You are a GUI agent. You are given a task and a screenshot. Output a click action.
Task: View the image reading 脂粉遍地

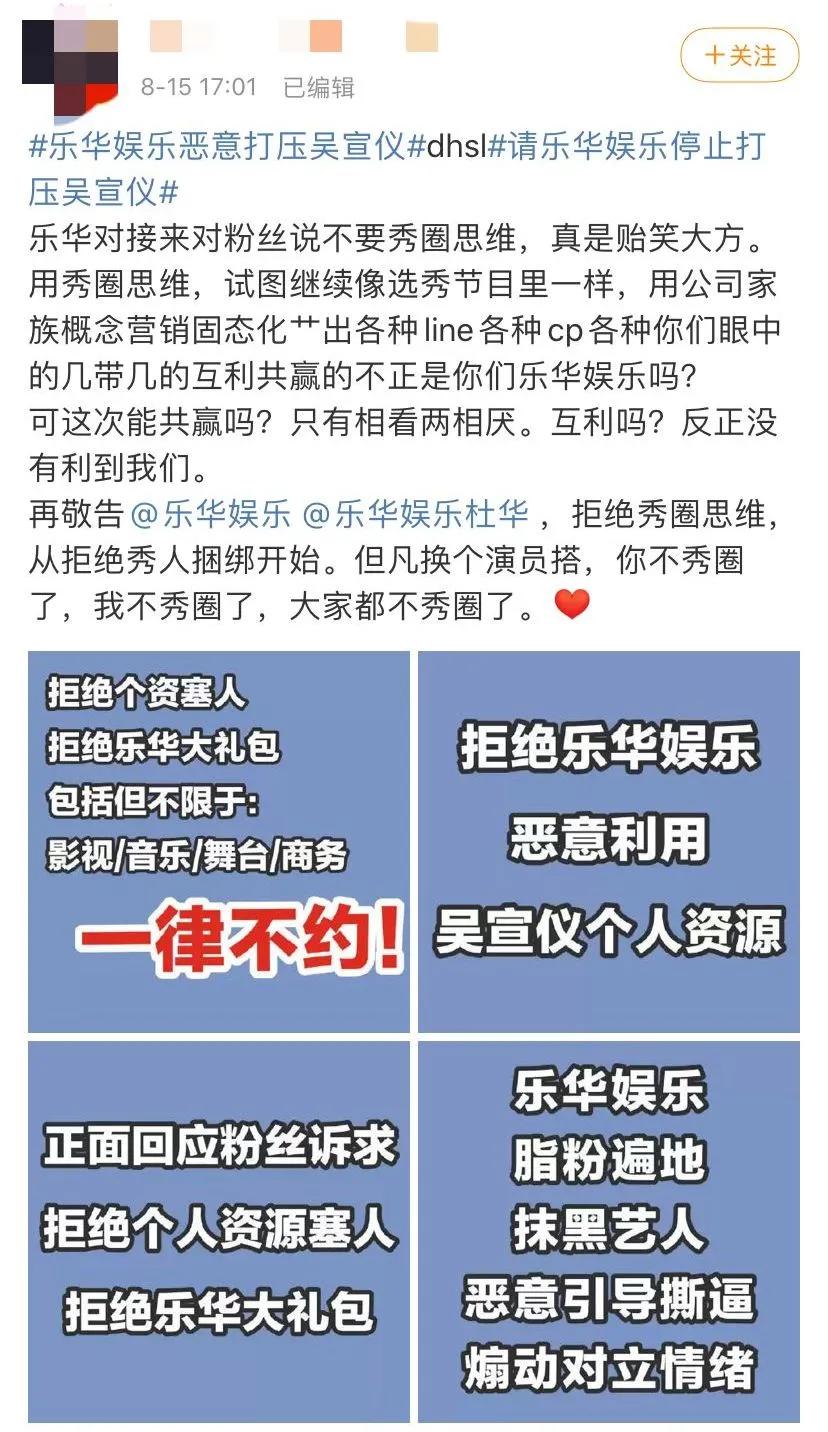608,1230
